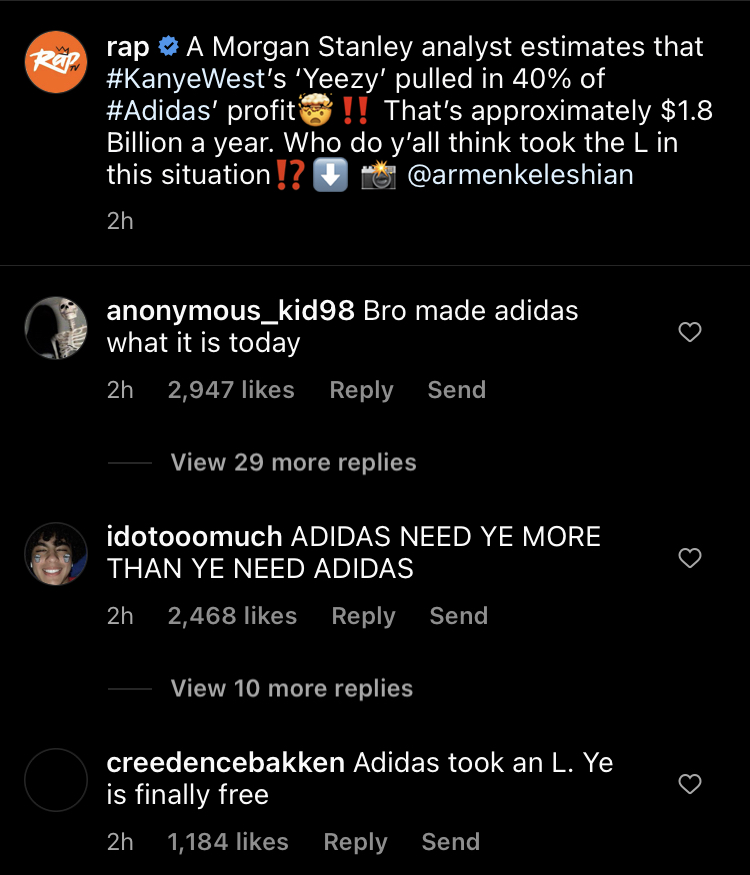
Task: Reply to creedencebakken's comment
Action: click(x=355, y=842)
